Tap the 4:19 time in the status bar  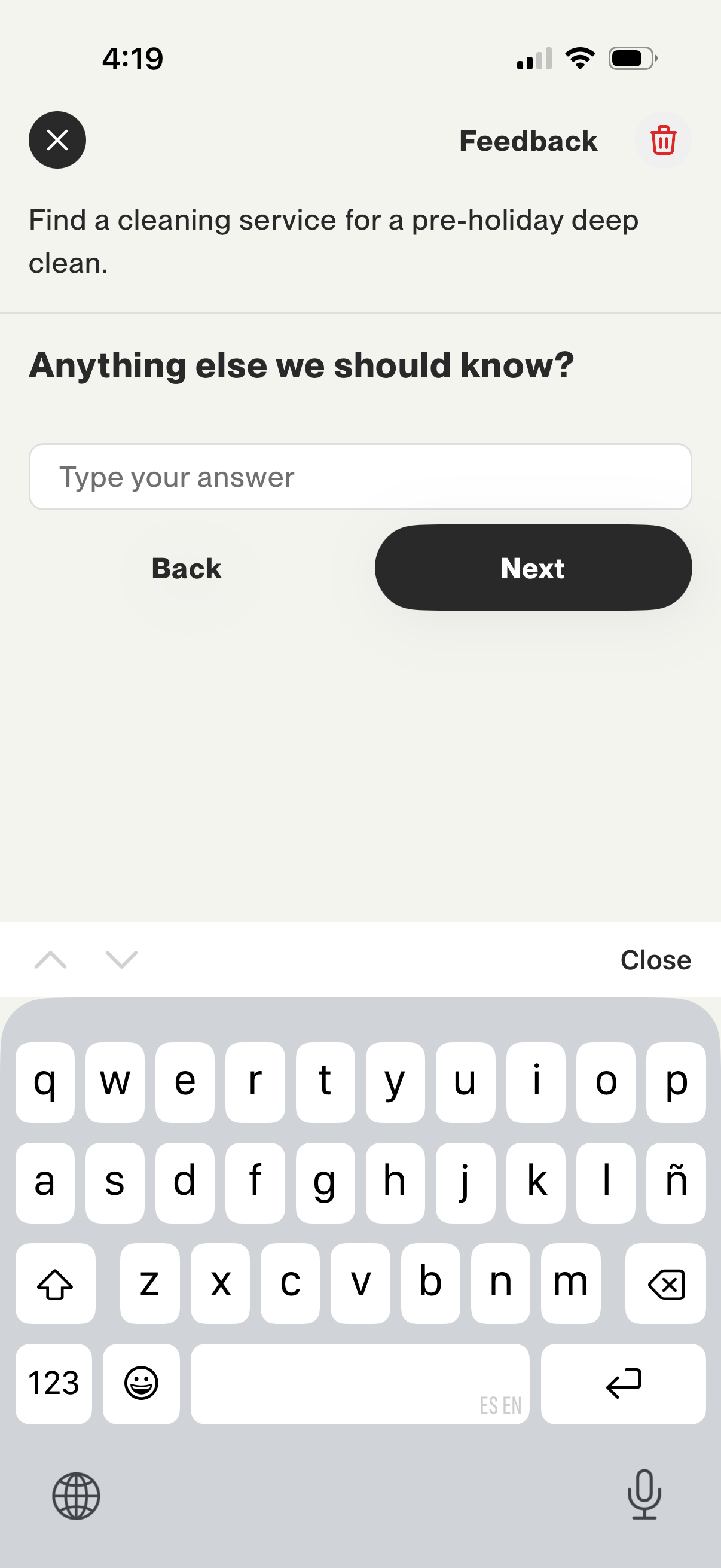click(x=133, y=58)
